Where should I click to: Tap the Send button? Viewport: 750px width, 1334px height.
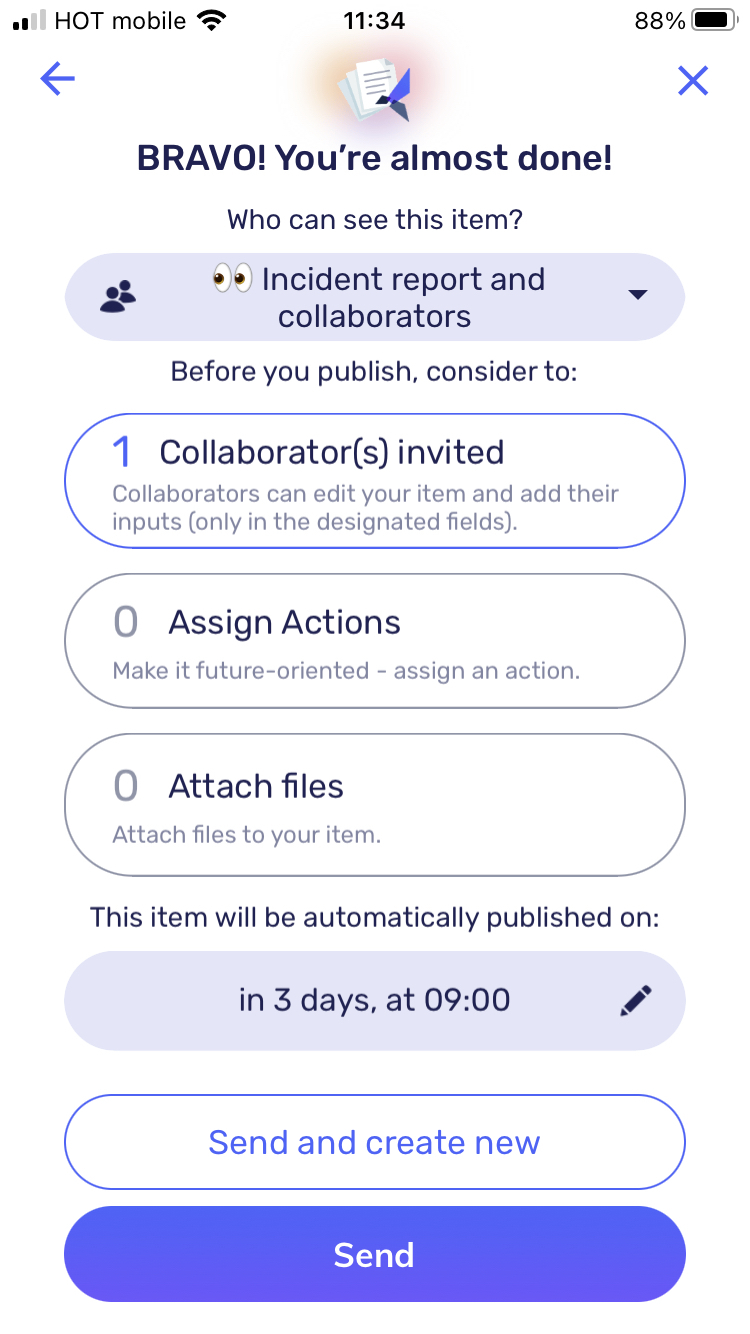click(375, 1254)
